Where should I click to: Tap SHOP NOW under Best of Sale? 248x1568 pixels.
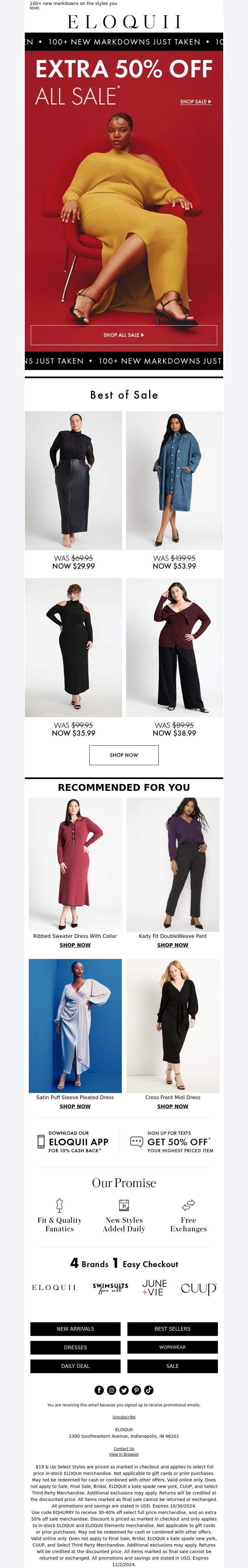coord(124,755)
